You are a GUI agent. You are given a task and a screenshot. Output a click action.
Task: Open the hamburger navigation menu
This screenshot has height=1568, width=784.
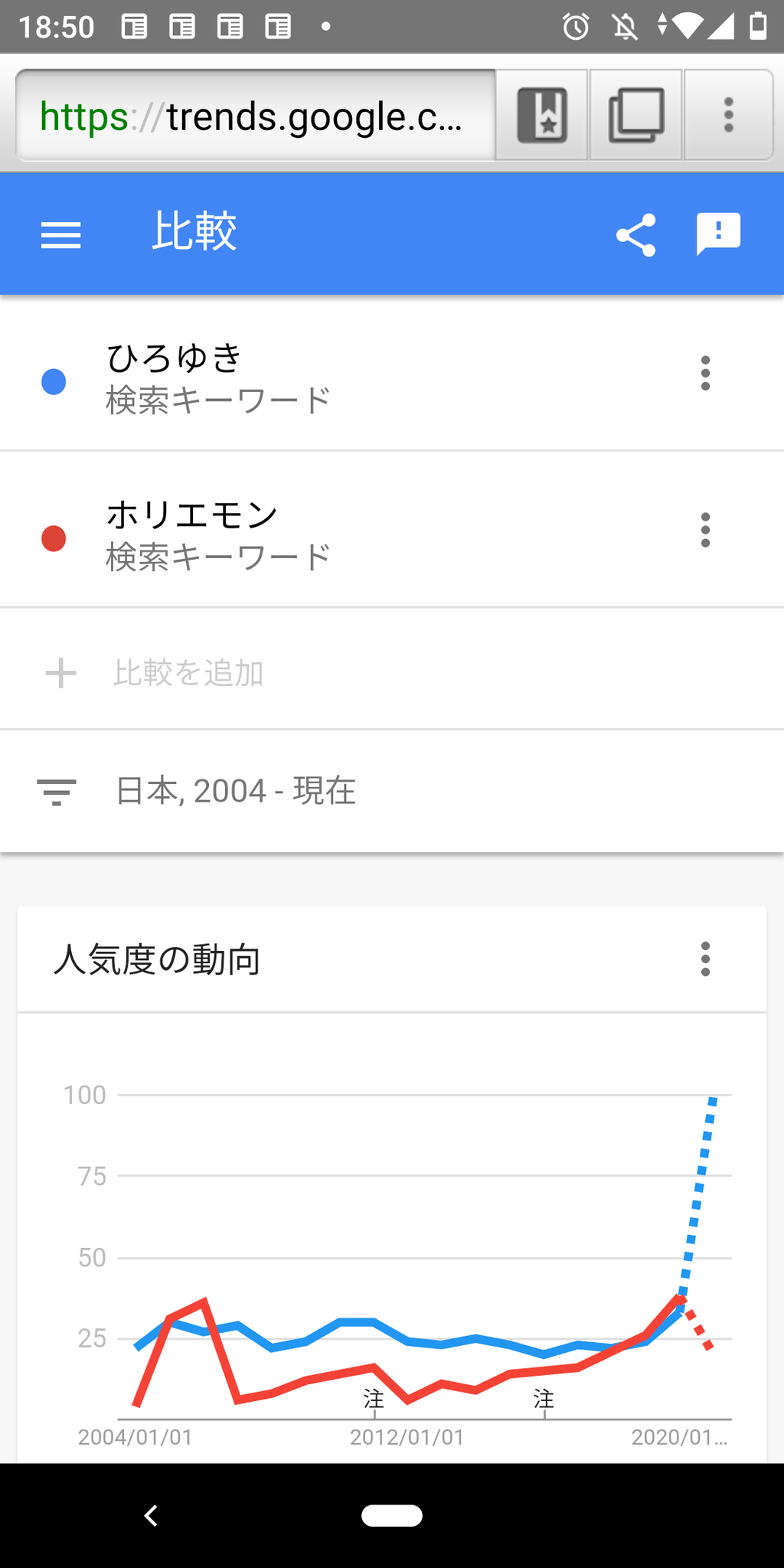[60, 235]
